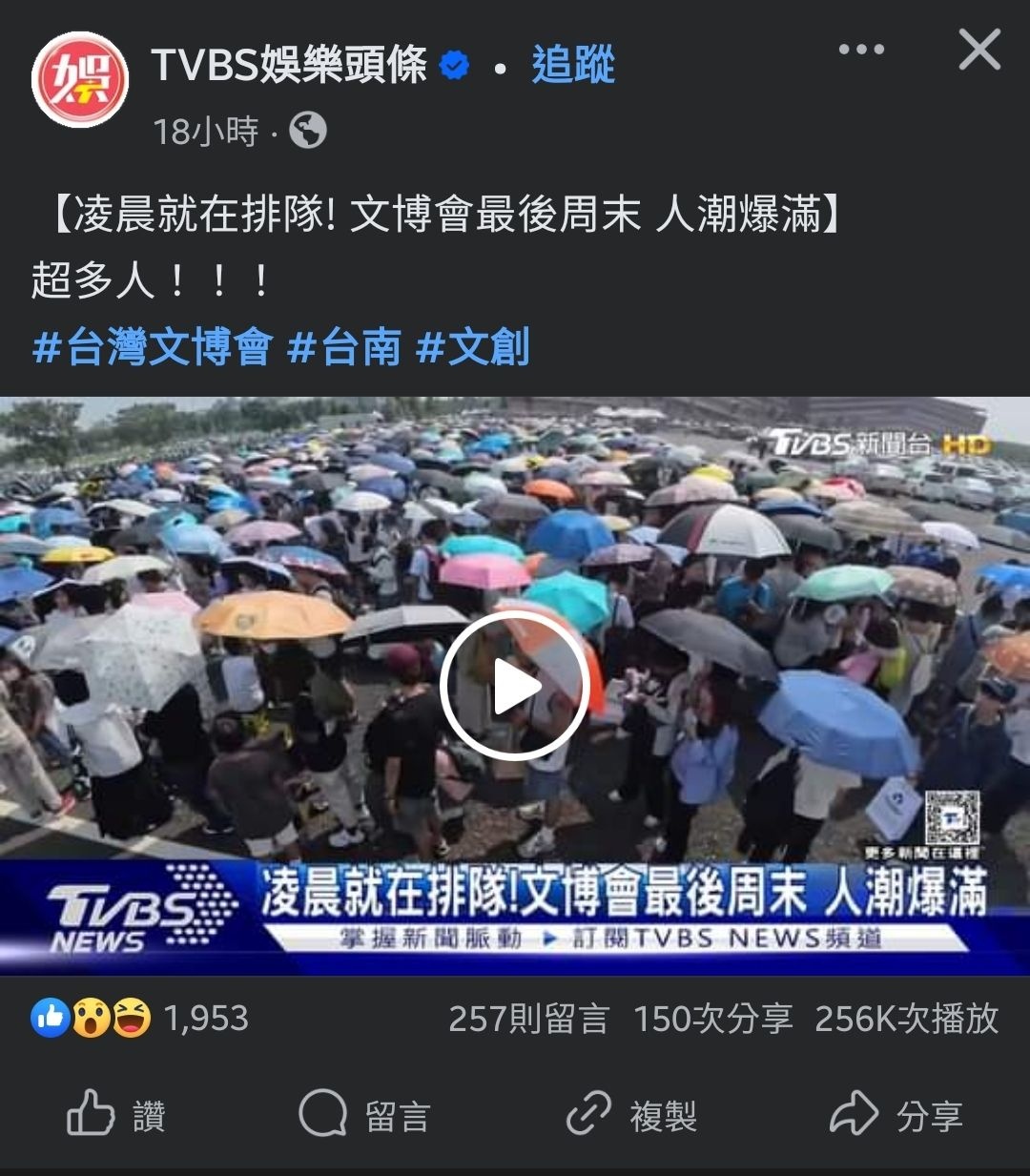Open hashtag #台南
This screenshot has width=1030, height=1176.
tap(344, 347)
